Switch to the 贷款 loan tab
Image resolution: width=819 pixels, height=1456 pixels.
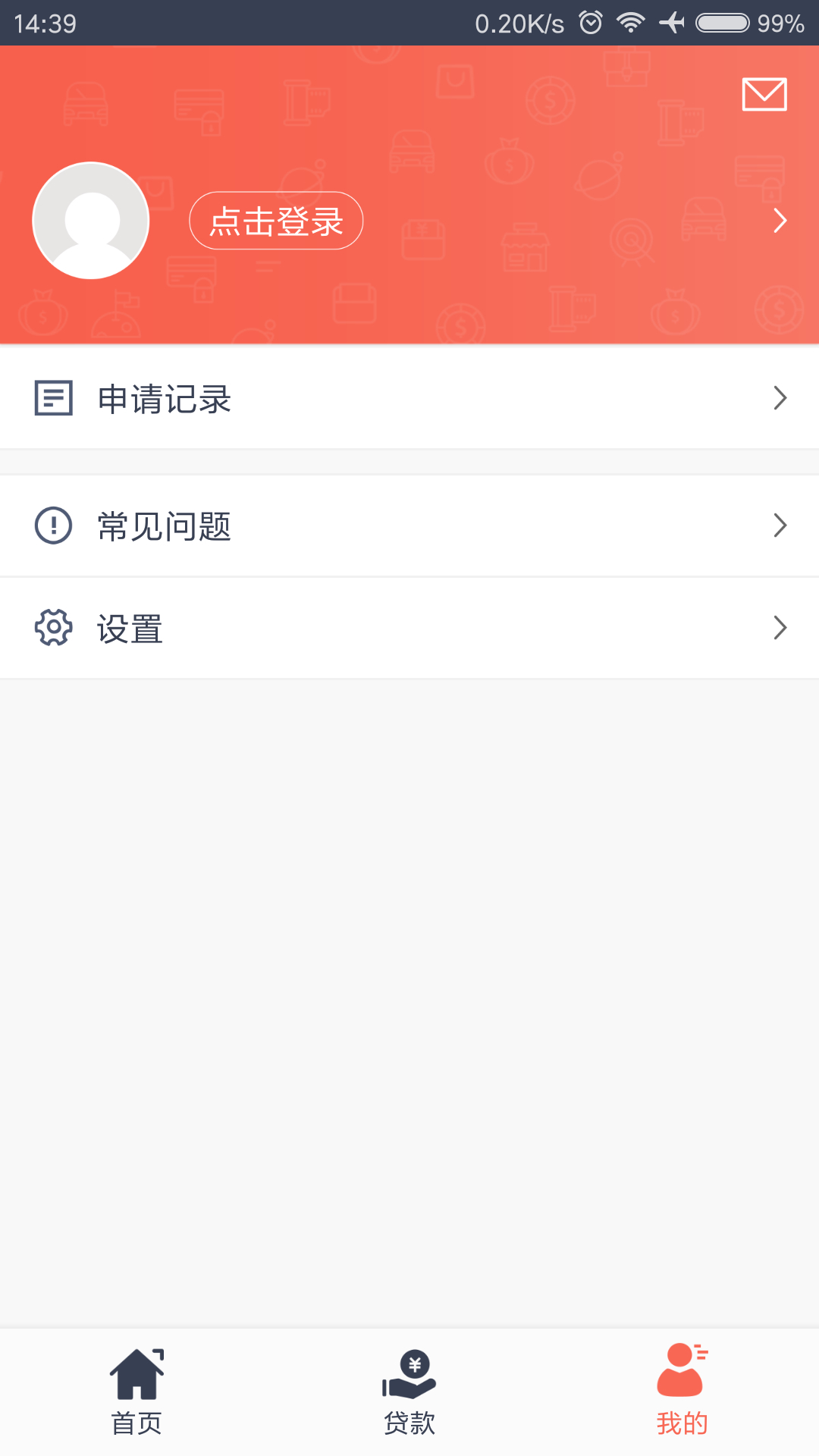coord(409,1392)
